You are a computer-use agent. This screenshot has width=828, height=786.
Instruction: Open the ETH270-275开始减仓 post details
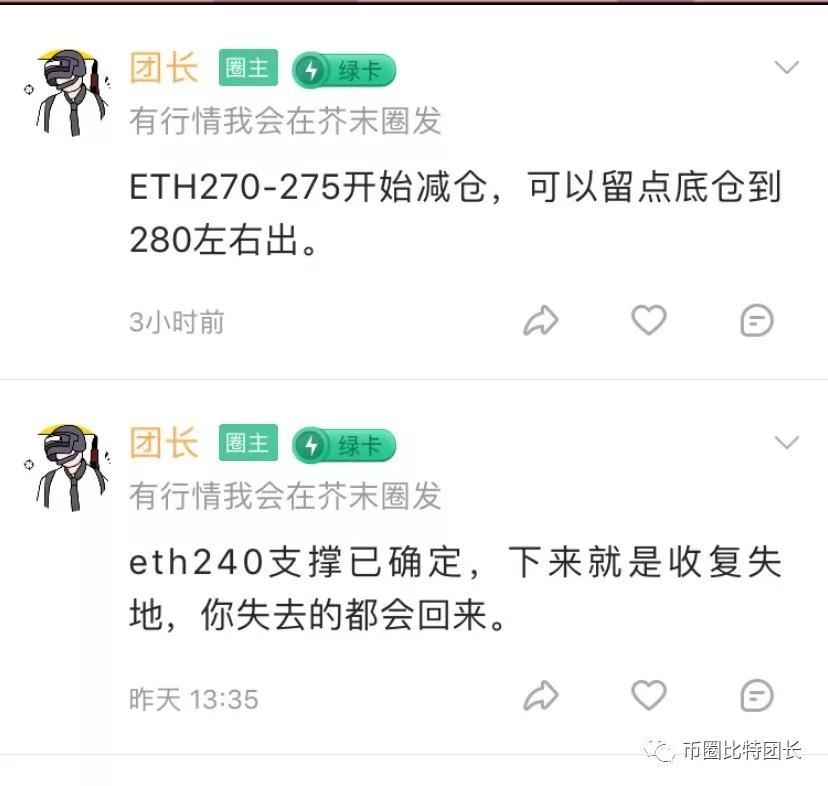(455, 212)
